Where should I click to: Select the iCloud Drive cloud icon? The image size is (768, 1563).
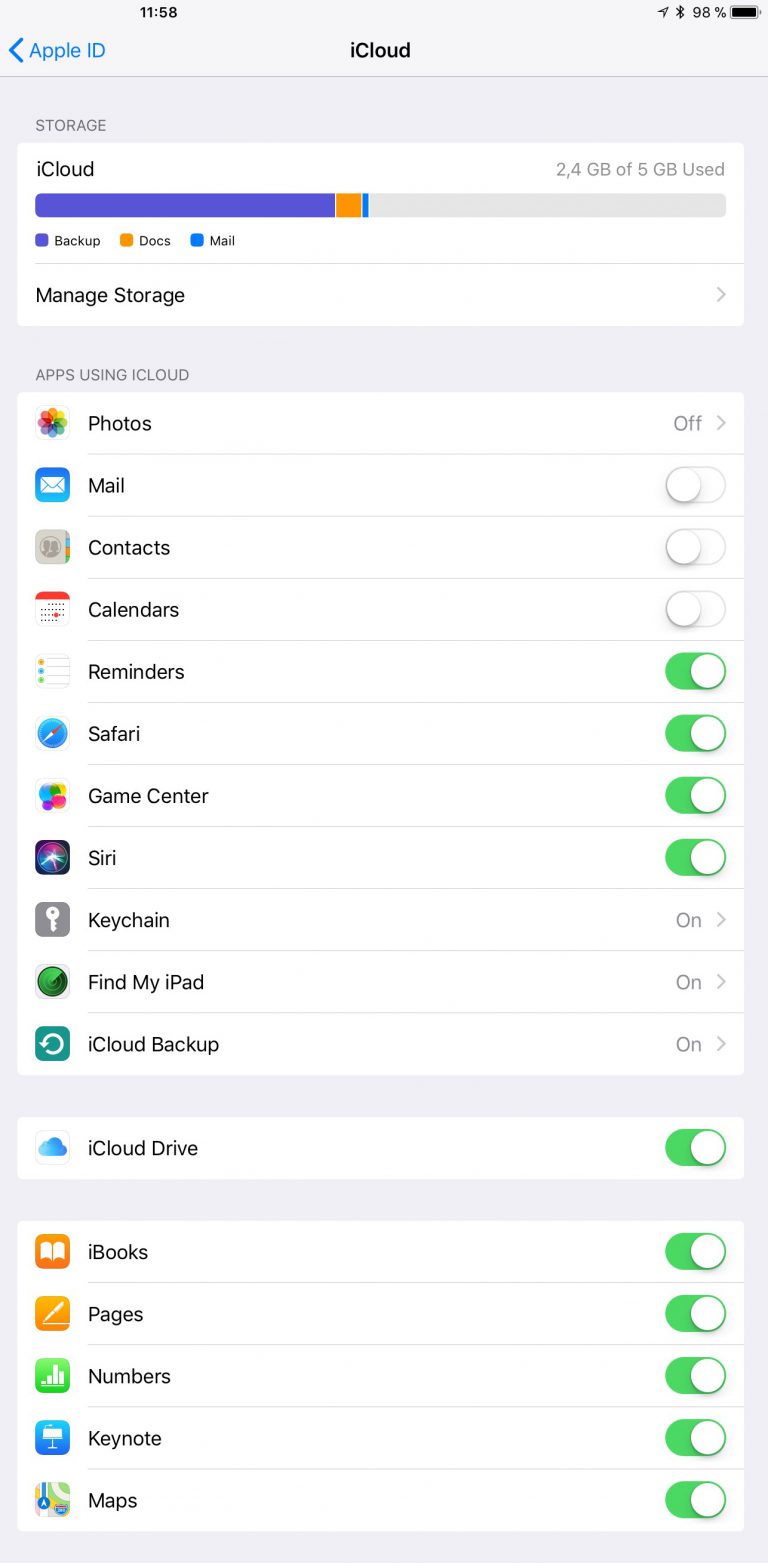pyautogui.click(x=52, y=1147)
